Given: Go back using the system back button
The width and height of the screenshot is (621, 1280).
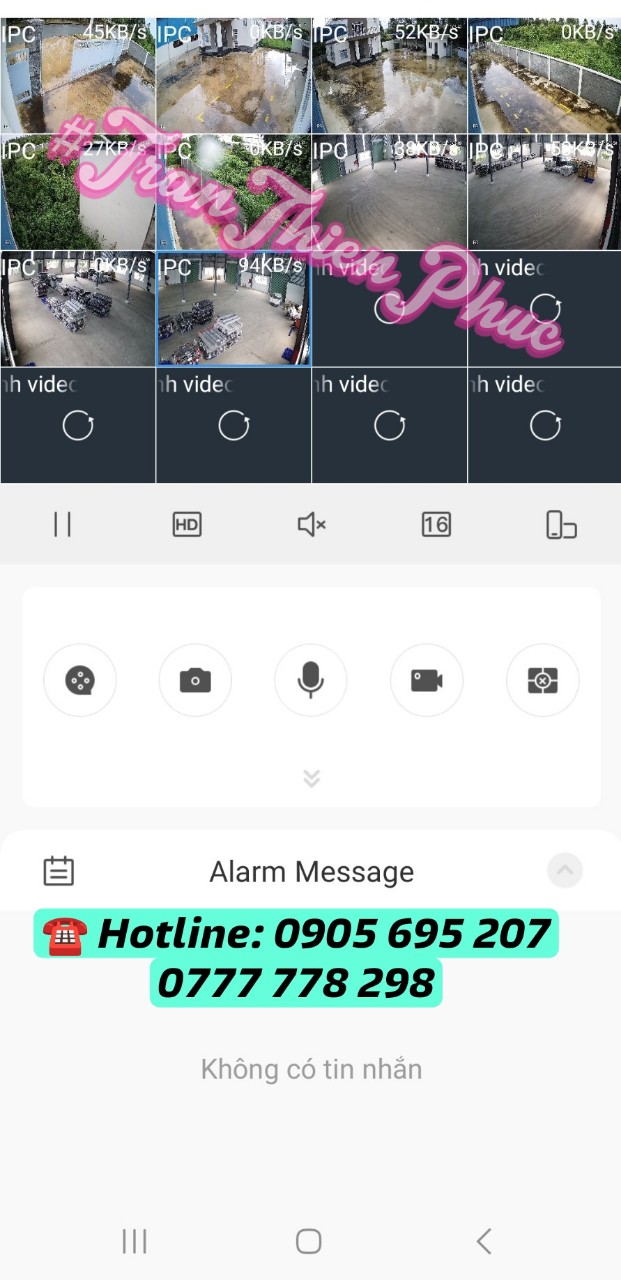Looking at the screenshot, I should pos(484,1241).
